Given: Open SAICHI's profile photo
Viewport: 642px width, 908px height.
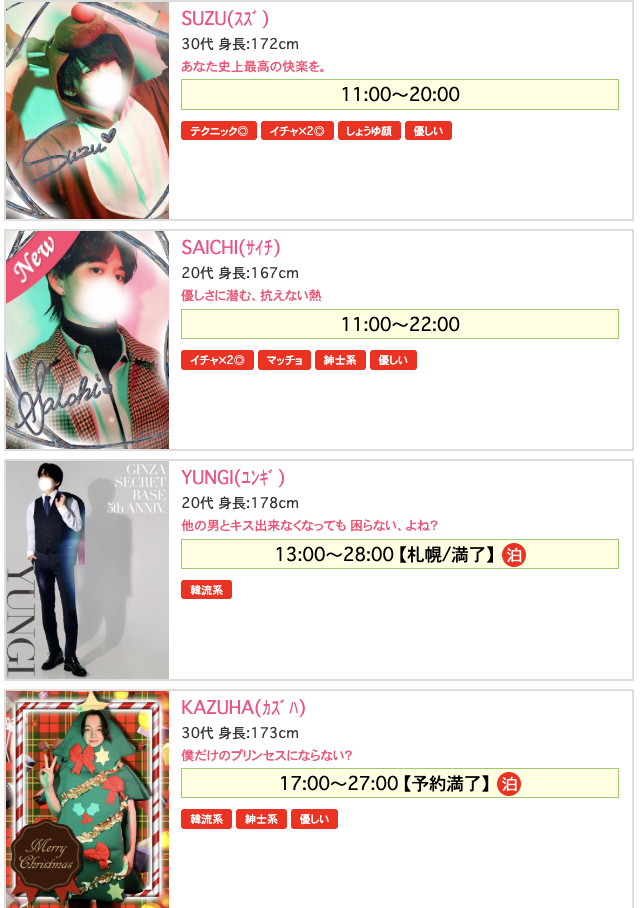Looking at the screenshot, I should (x=87, y=340).
